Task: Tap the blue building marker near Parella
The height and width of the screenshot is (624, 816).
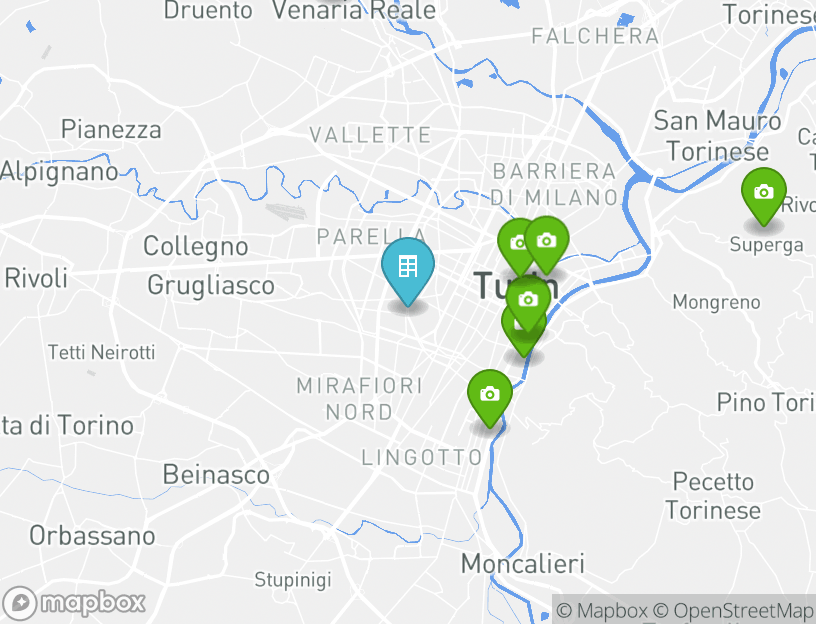Action: pyautogui.click(x=408, y=268)
